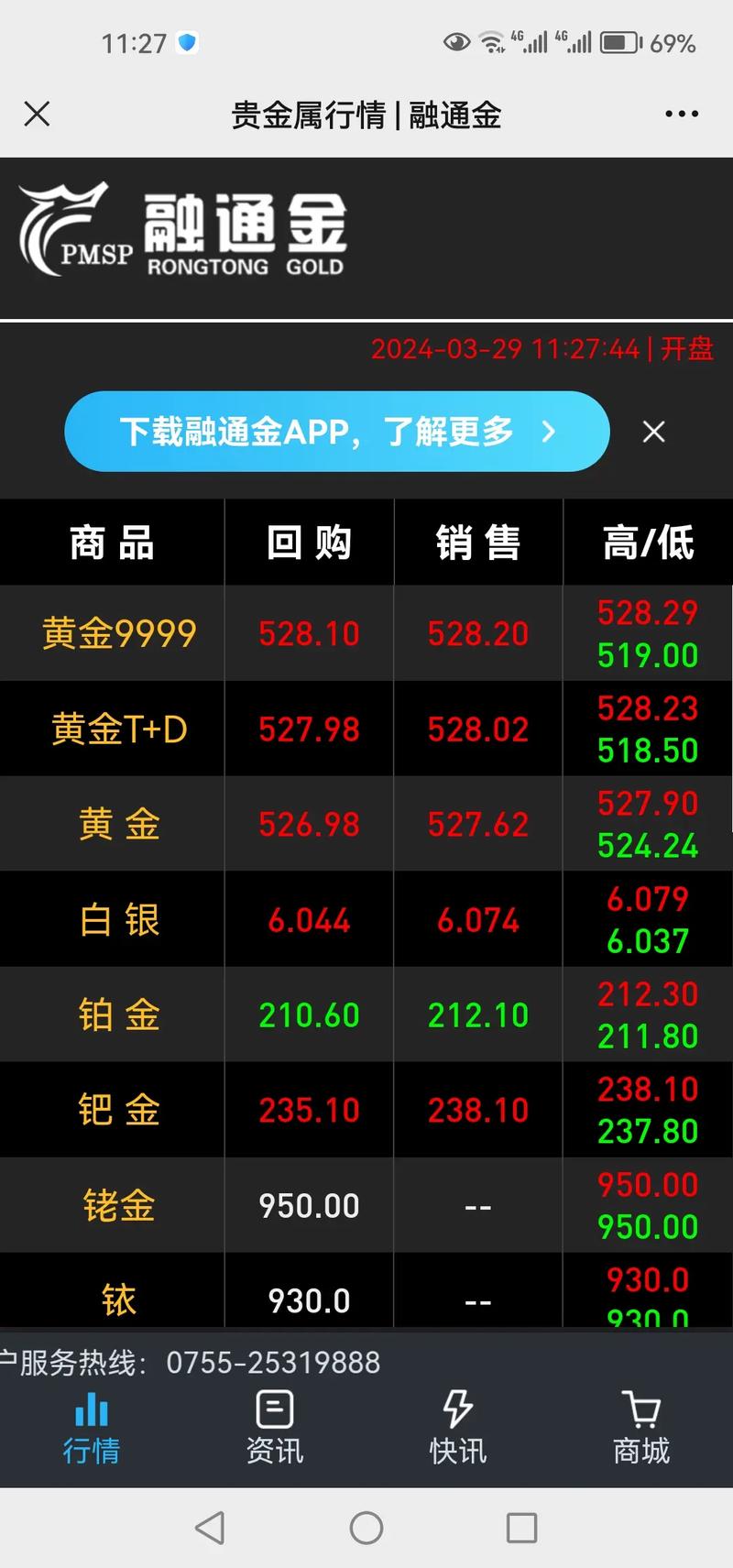Open the three-dot overflow menu
The height and width of the screenshot is (1568, 733).
point(682,115)
